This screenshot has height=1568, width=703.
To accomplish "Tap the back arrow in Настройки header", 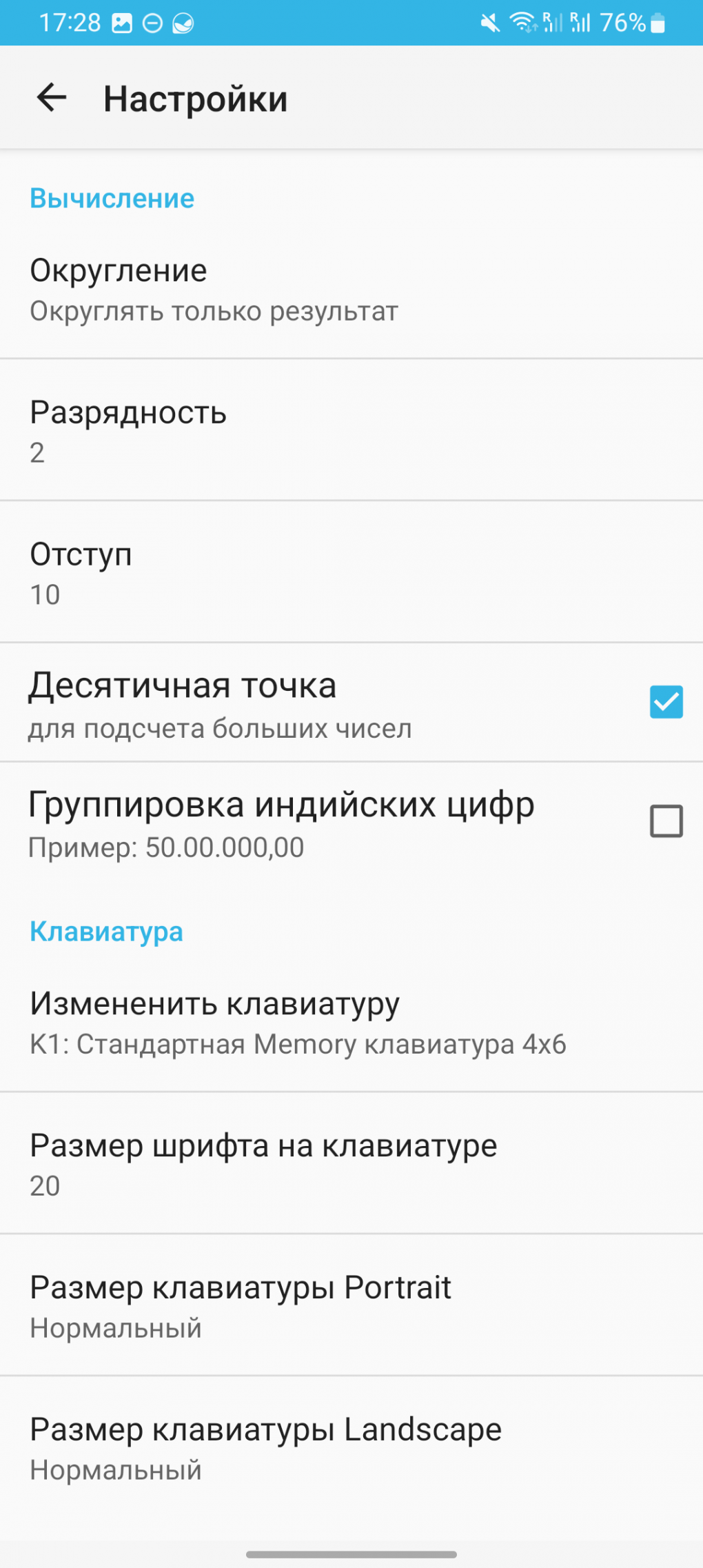I will 50,99.
